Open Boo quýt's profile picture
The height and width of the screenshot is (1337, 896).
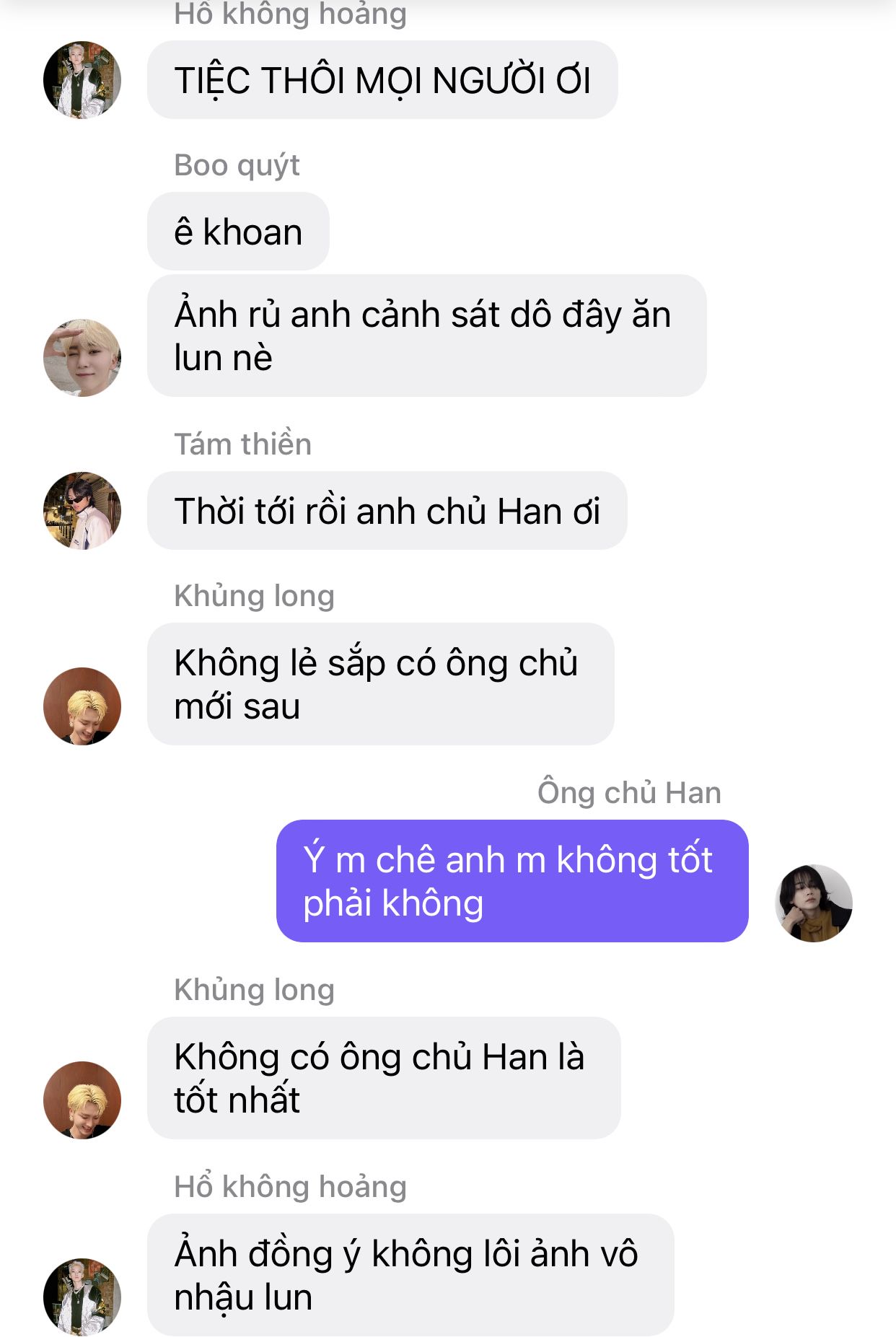tap(82, 358)
